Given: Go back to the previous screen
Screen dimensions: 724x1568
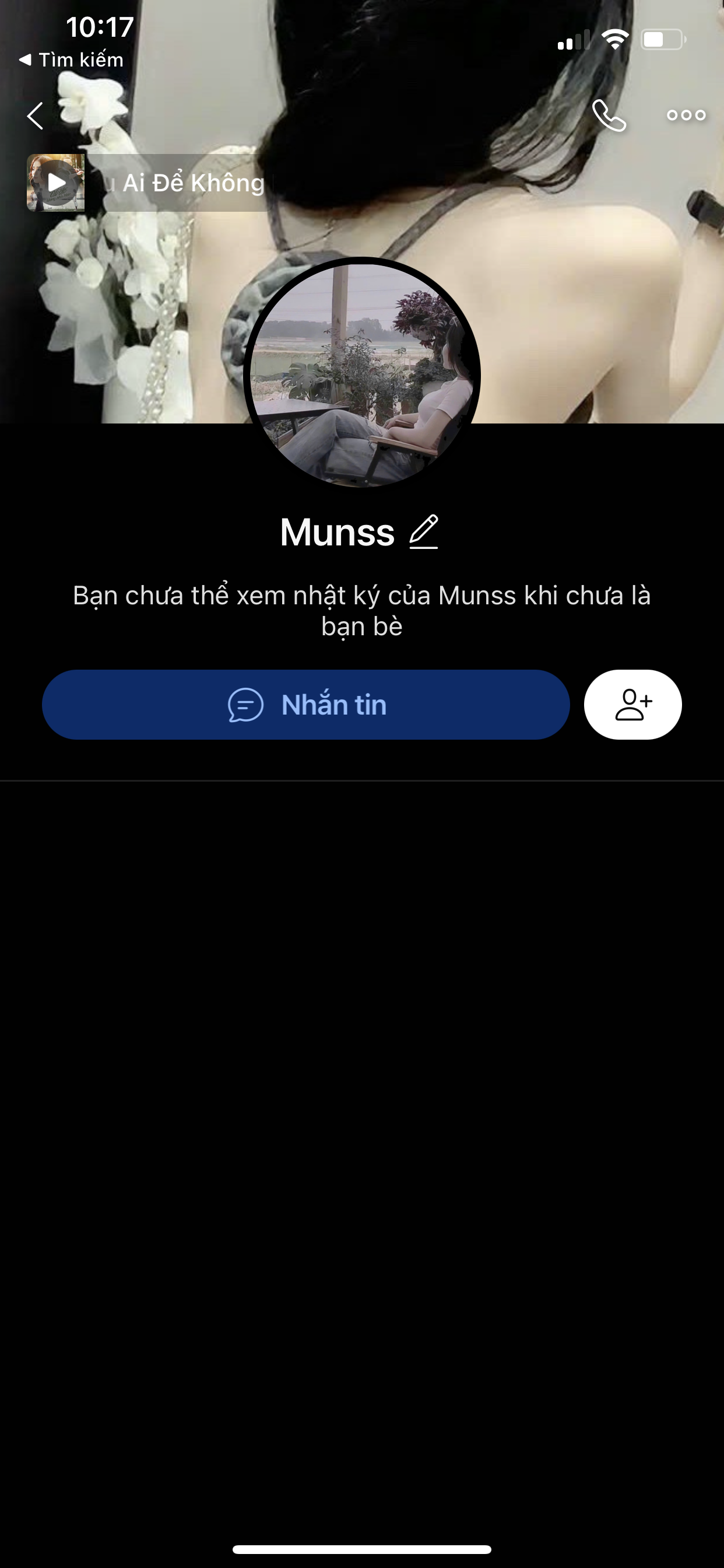Looking at the screenshot, I should tap(36, 116).
